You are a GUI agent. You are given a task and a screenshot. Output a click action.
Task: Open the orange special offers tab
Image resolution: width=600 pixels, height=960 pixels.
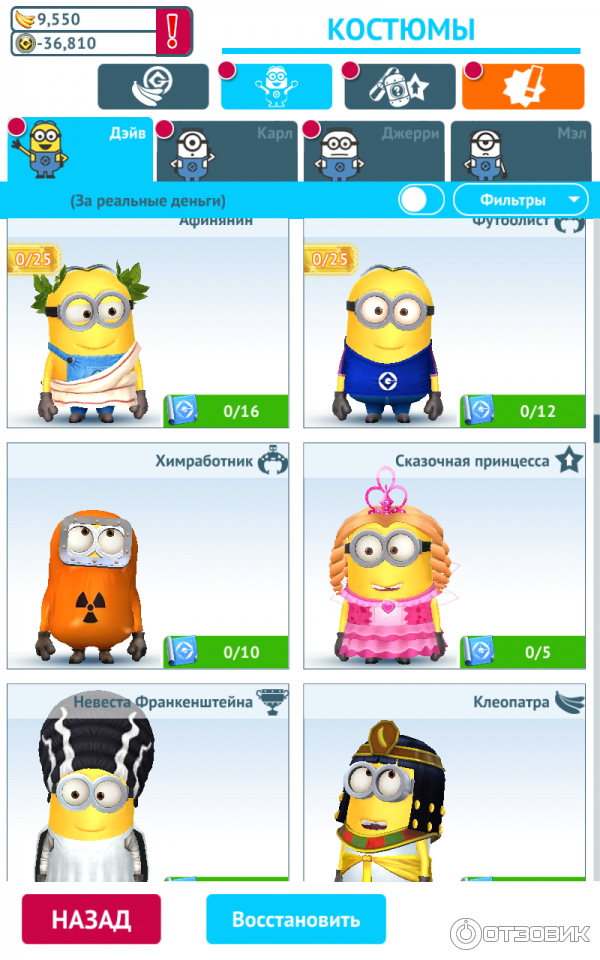click(x=523, y=87)
